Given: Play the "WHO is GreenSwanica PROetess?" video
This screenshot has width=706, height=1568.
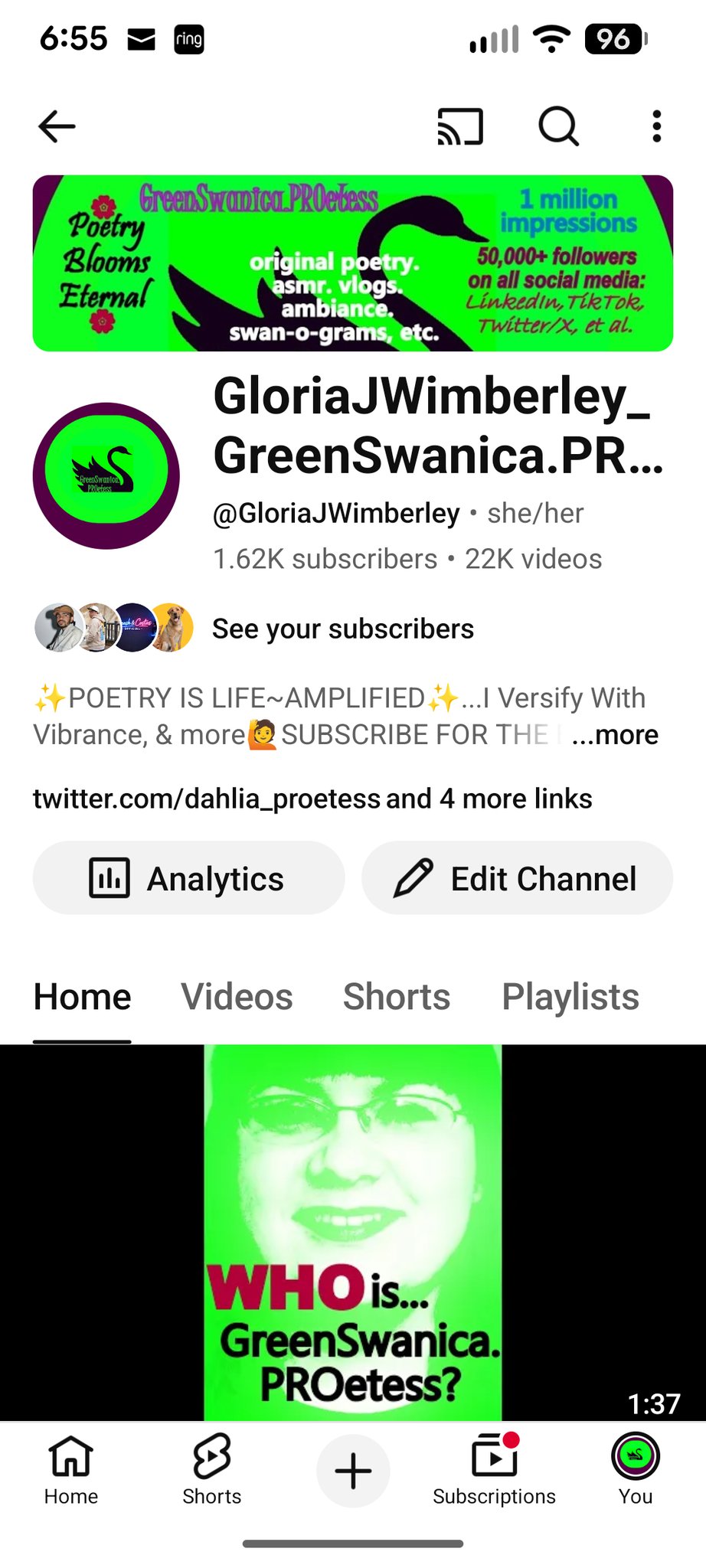Looking at the screenshot, I should pos(353,1233).
